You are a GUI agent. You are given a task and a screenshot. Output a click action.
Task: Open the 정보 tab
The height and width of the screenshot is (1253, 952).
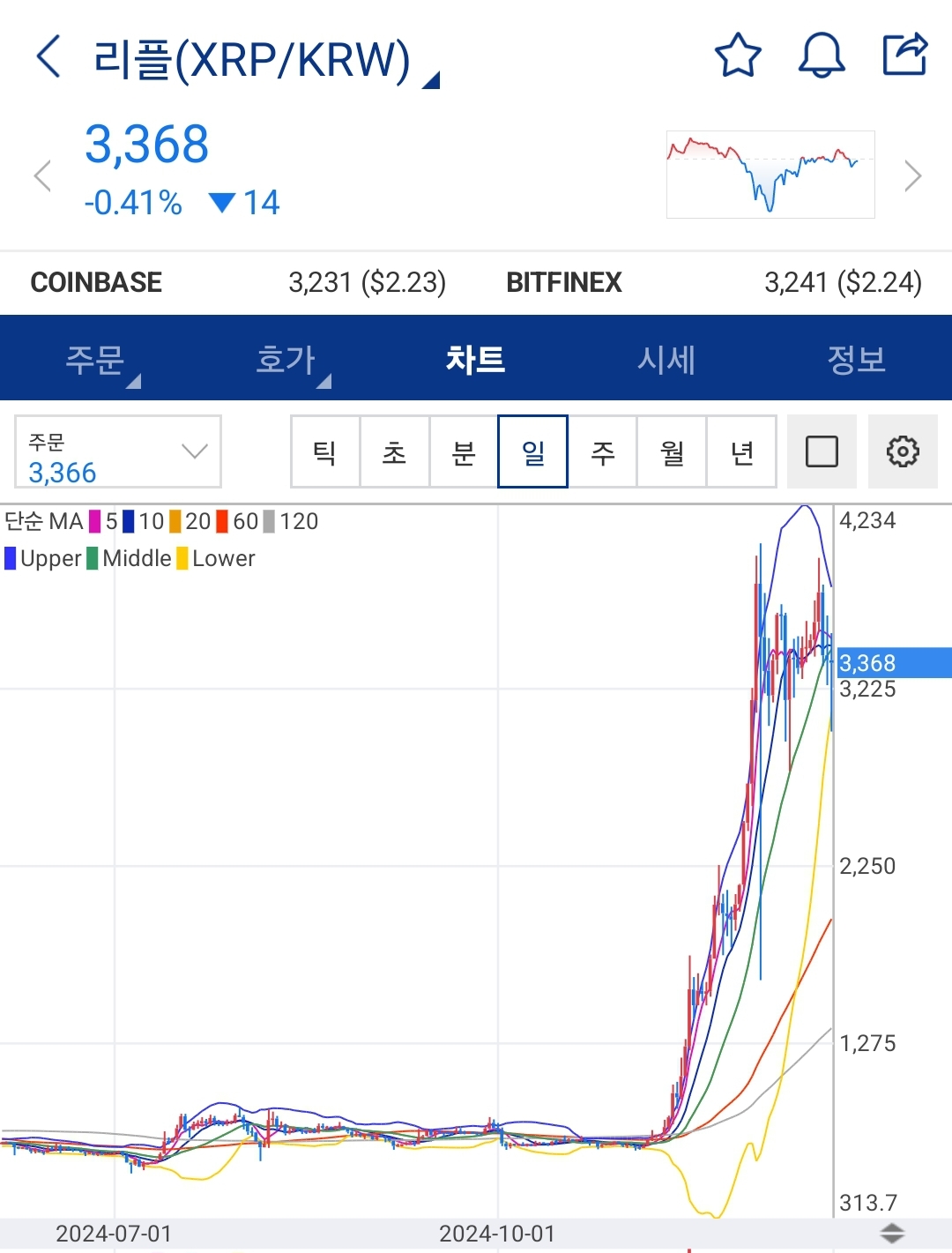856,359
